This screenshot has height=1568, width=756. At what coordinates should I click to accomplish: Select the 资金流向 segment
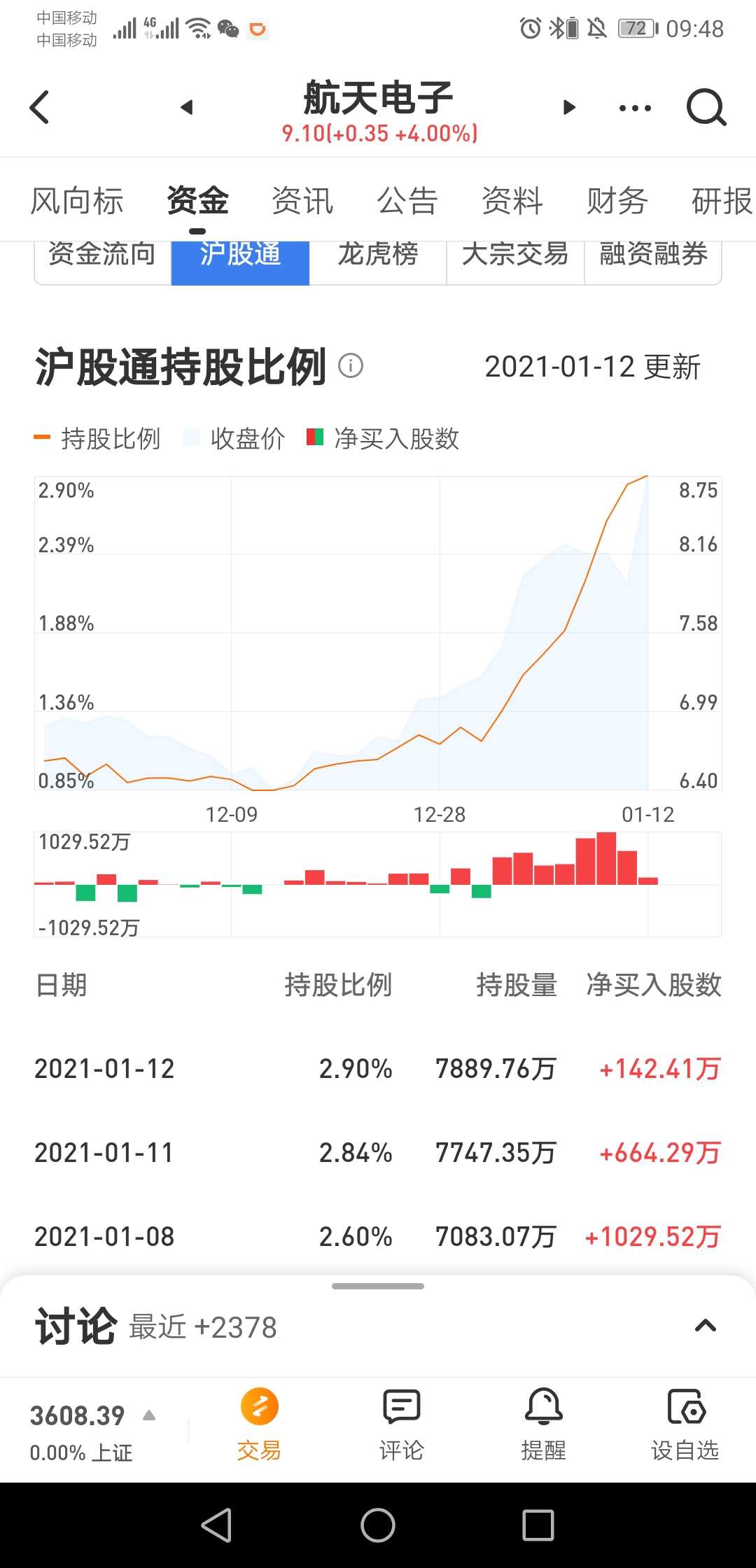coord(102,258)
